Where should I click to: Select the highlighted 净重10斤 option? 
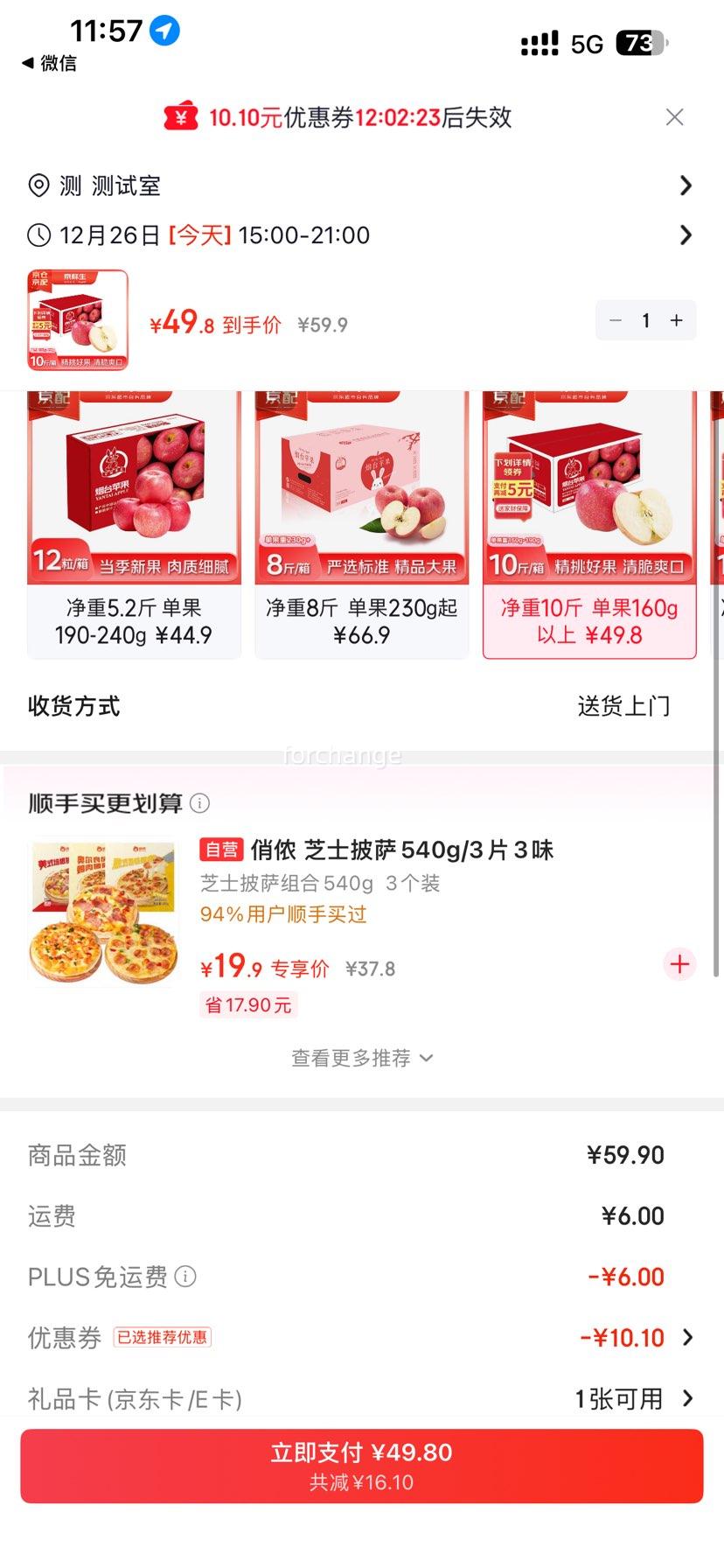coord(588,523)
